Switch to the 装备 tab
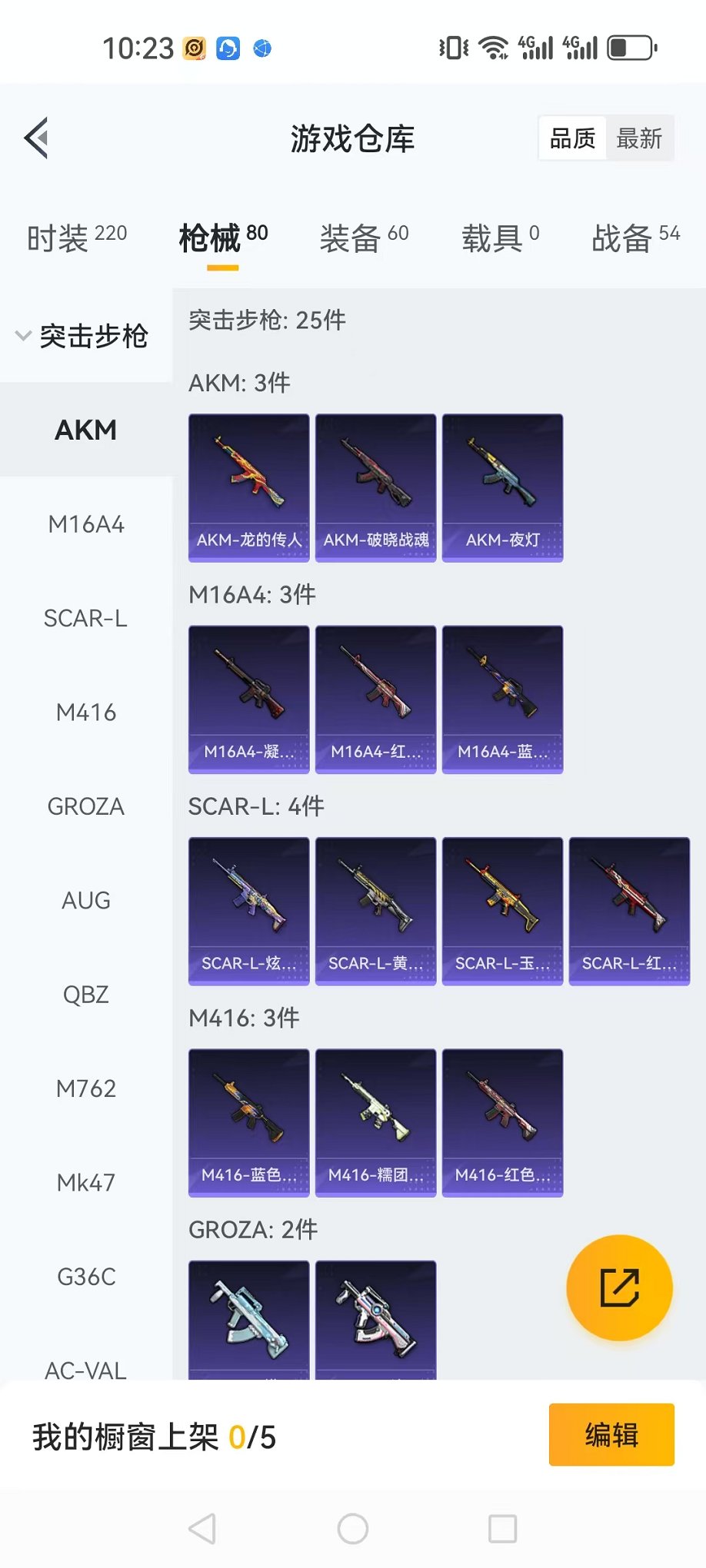 (x=363, y=238)
